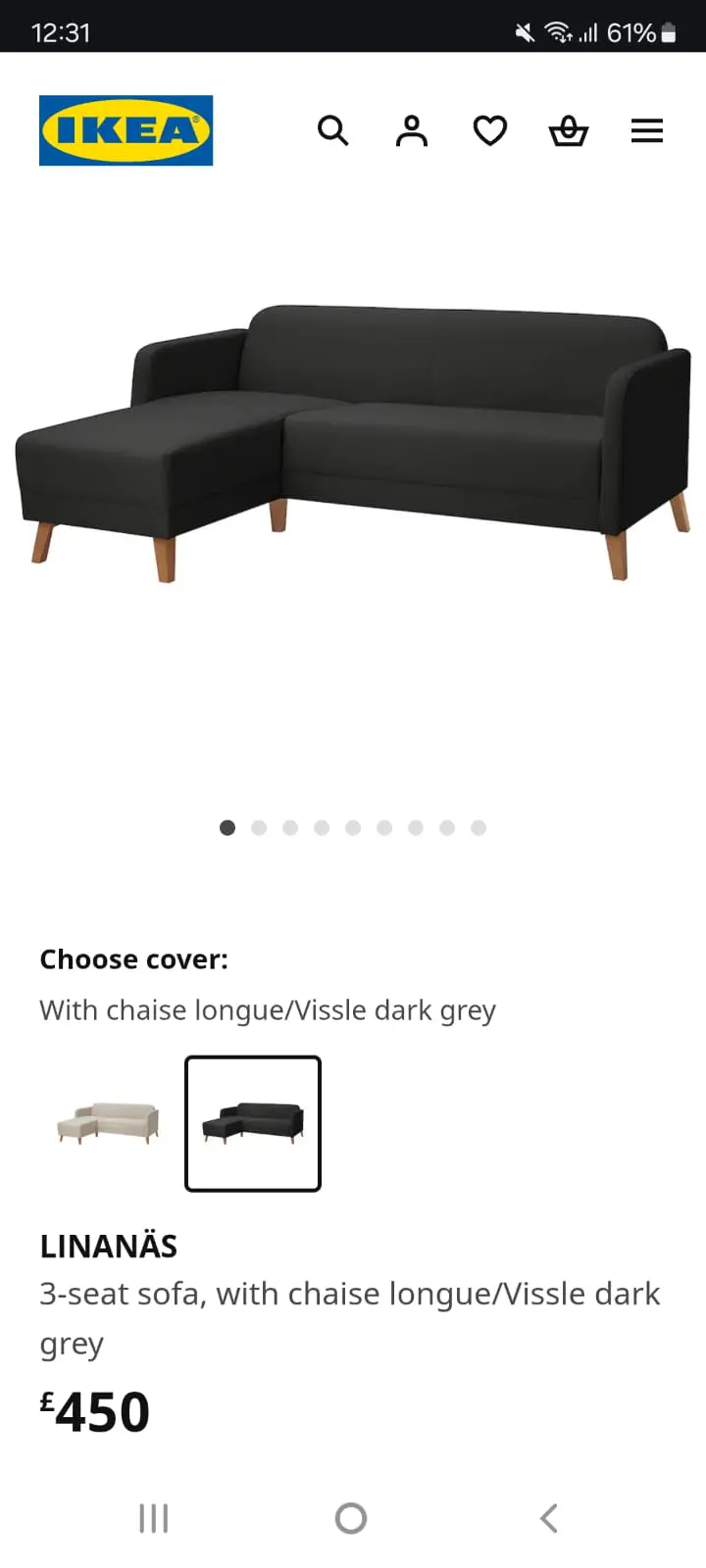The height and width of the screenshot is (1568, 706).
Task: Select the beige sofa cover option
Action: 108,1123
